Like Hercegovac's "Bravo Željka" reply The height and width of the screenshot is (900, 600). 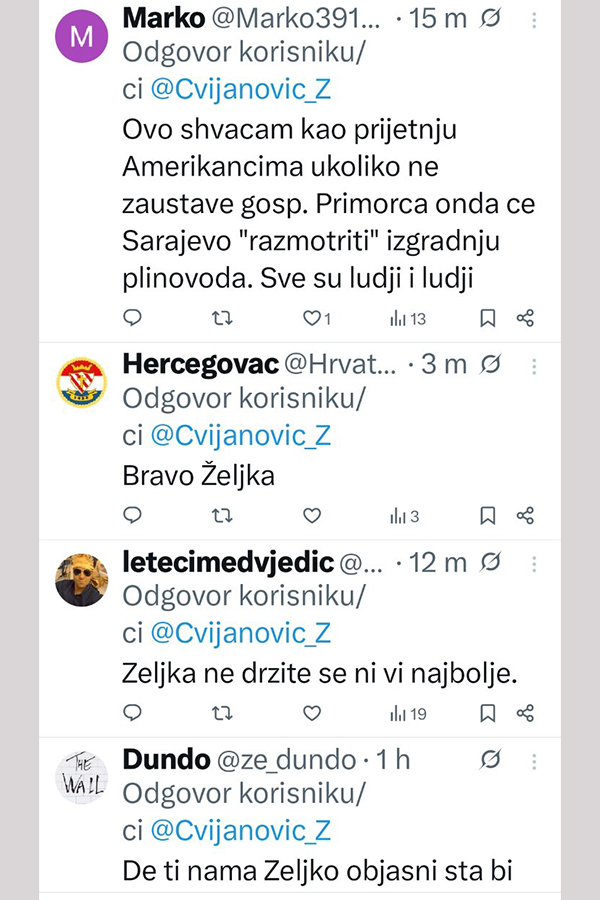(x=312, y=516)
